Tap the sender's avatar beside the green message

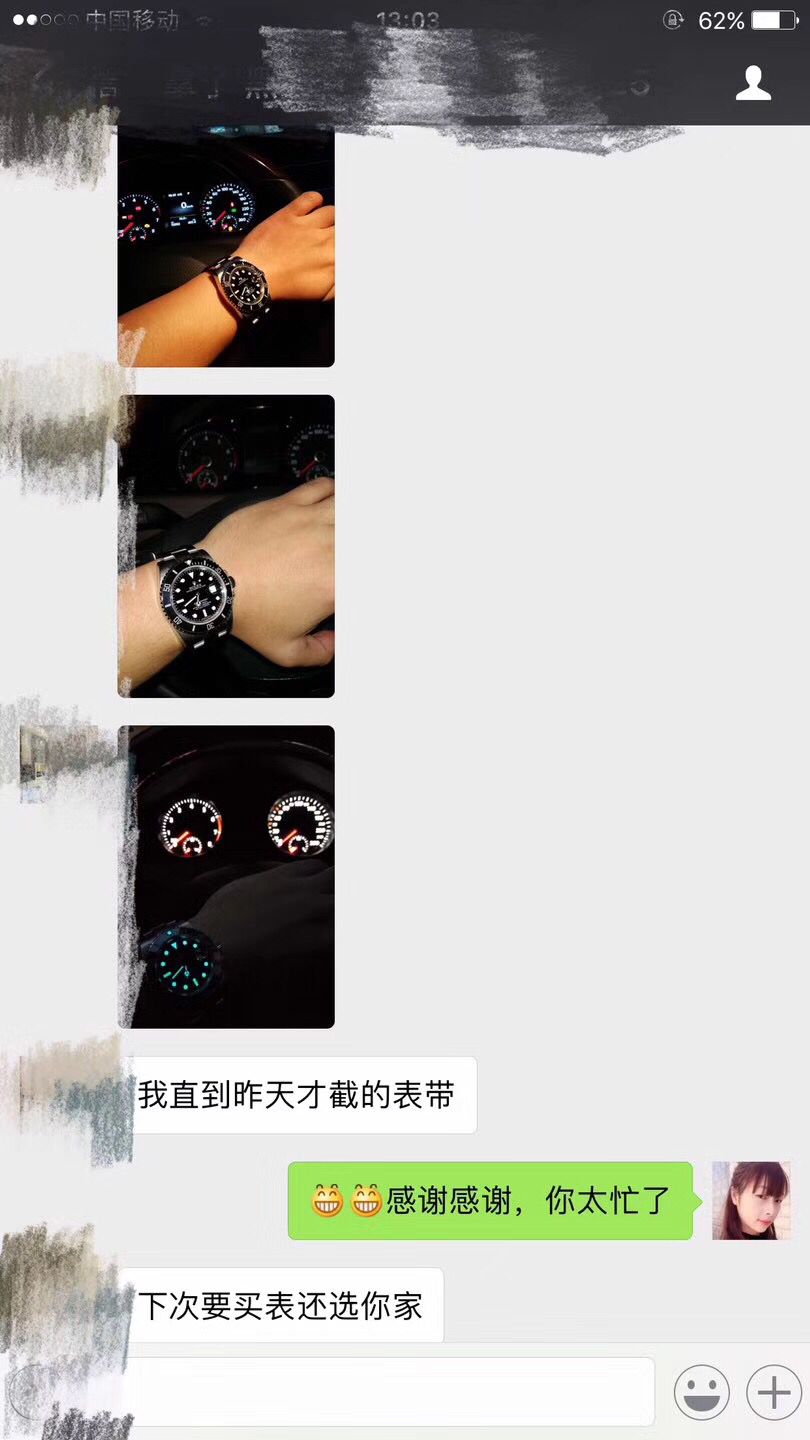[x=750, y=1200]
